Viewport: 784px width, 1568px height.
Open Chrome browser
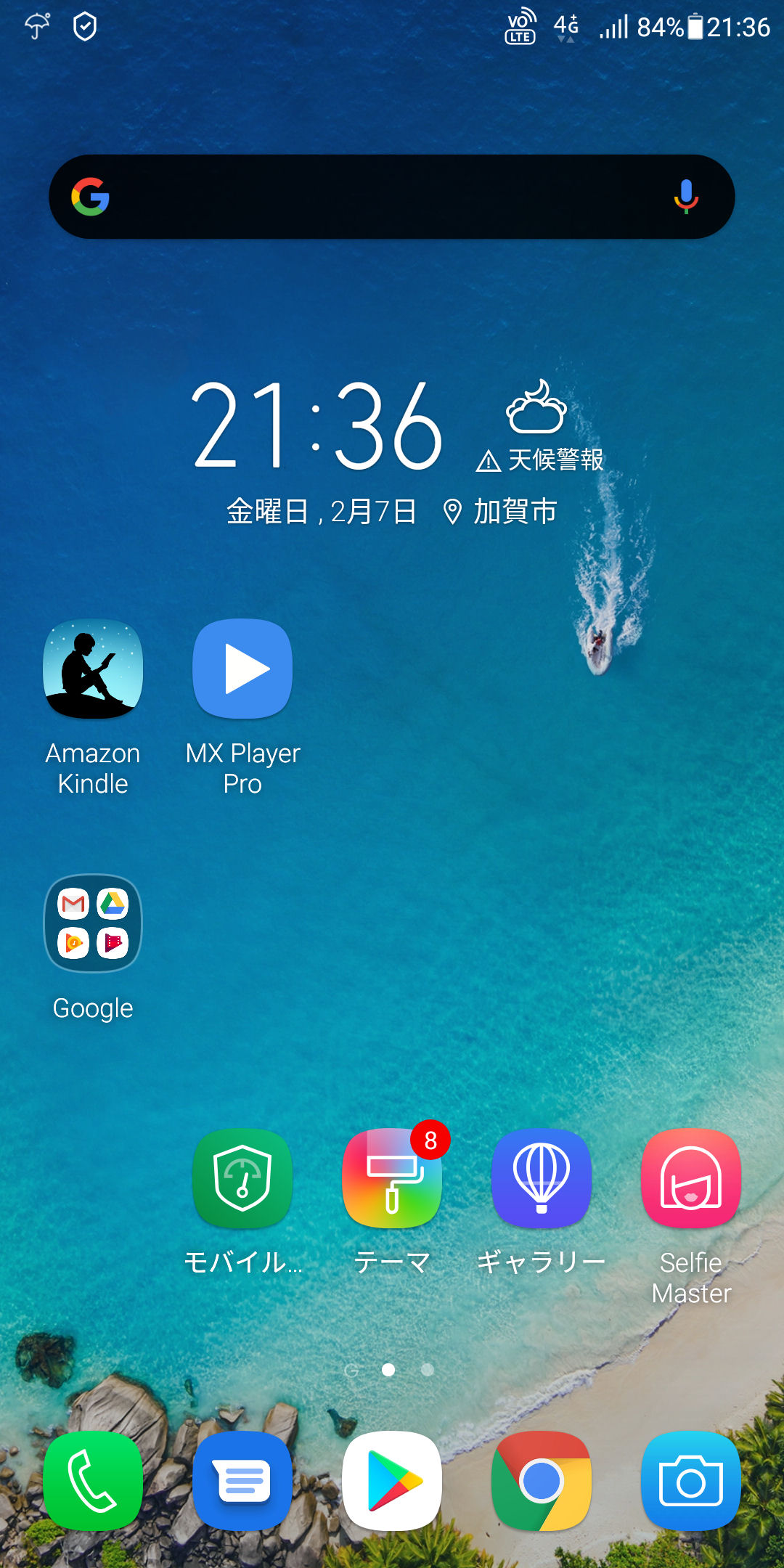(542, 1481)
